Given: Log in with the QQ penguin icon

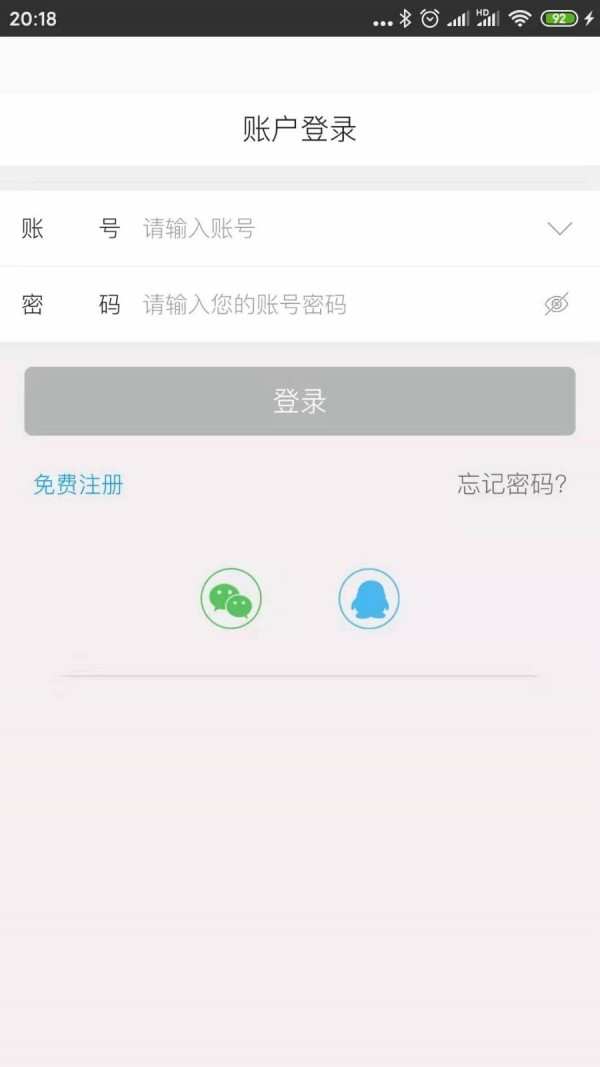Looking at the screenshot, I should (x=369, y=598).
